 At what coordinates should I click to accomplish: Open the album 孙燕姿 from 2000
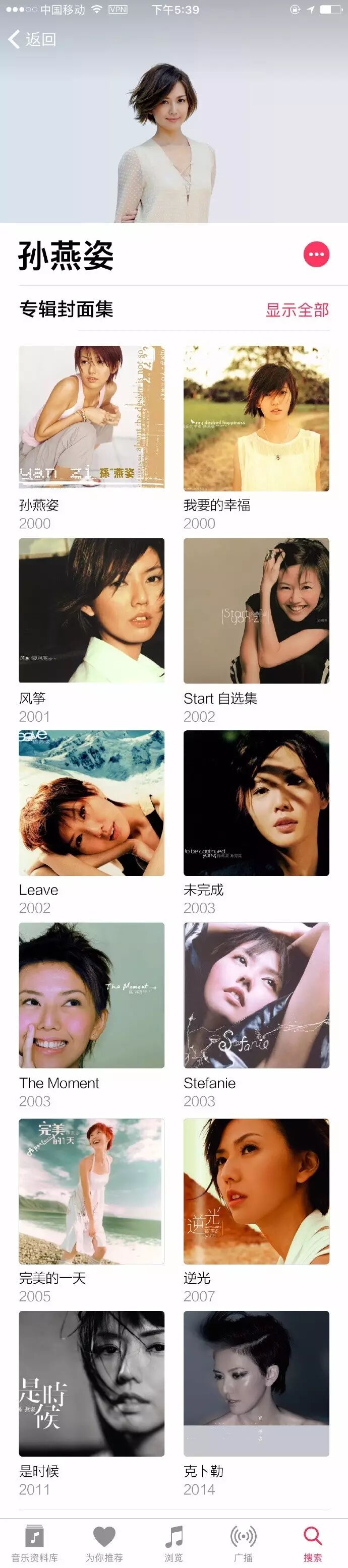pos(91,417)
